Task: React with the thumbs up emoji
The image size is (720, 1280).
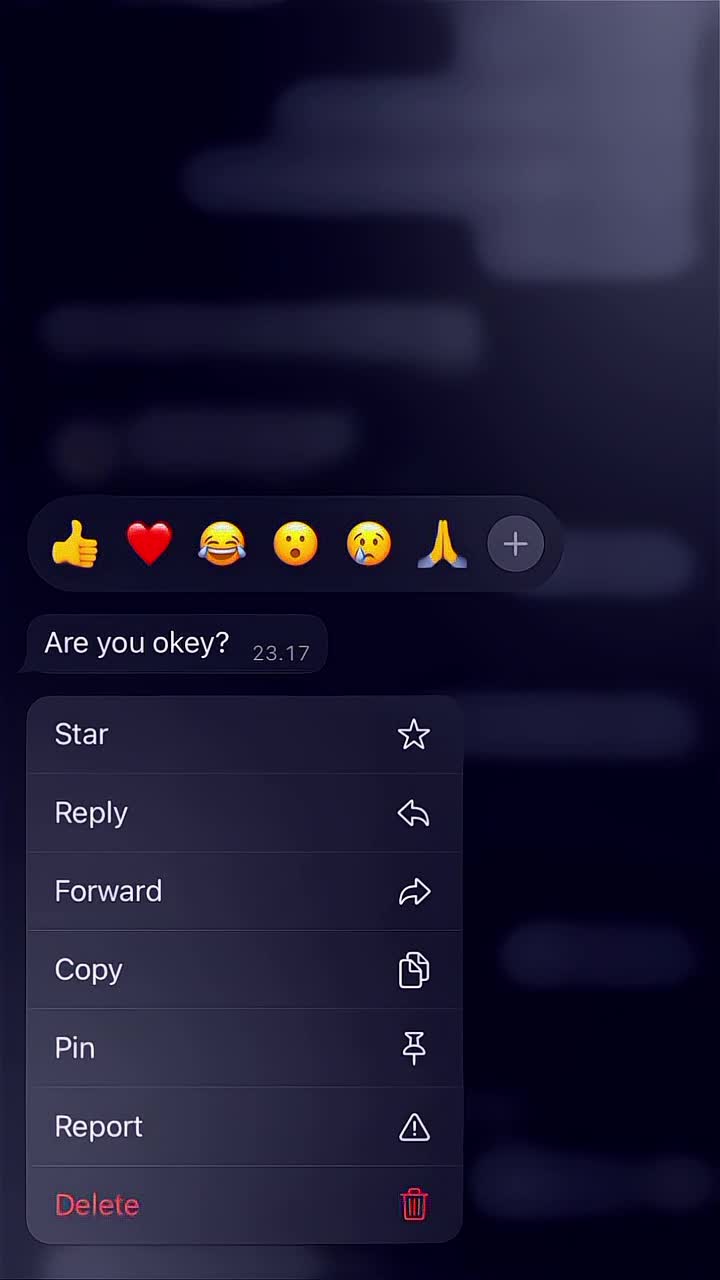Action: pyautogui.click(x=75, y=544)
